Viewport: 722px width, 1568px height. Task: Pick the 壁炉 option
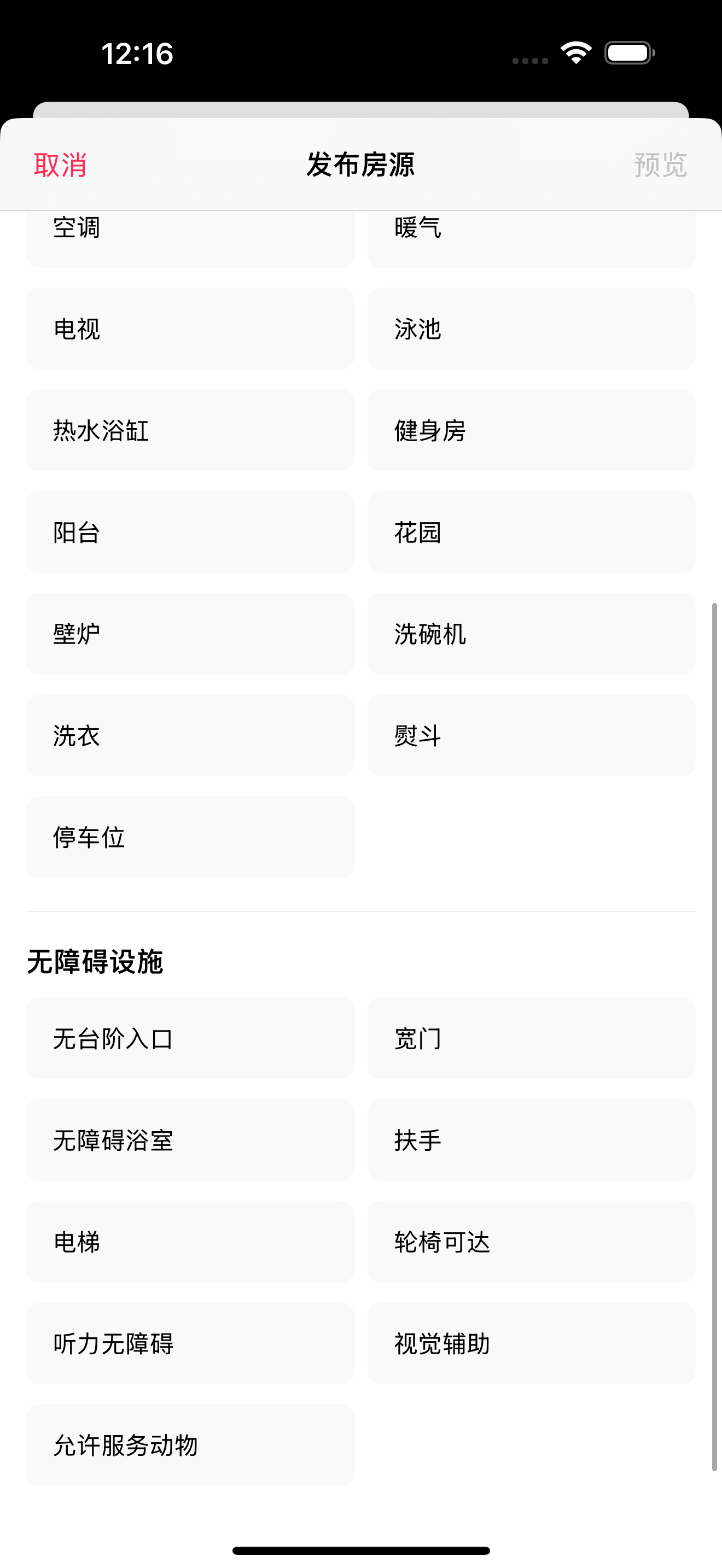point(190,634)
